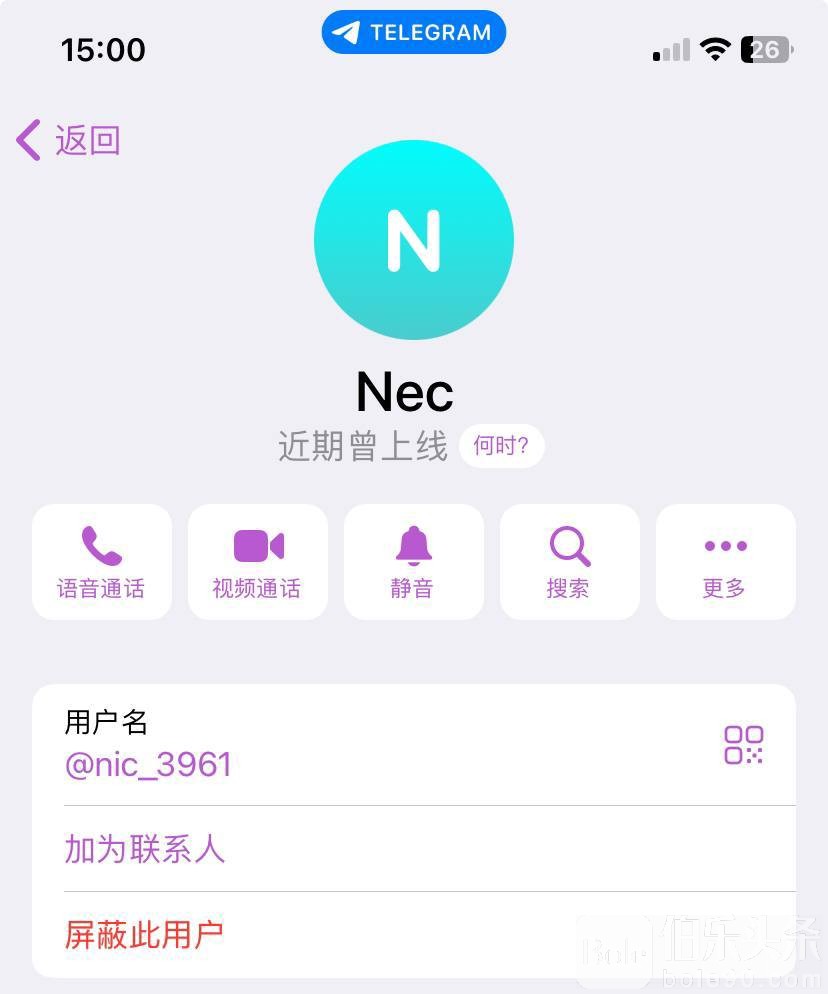Go back using the 返回 button
Image resolution: width=828 pixels, height=994 pixels.
pos(68,140)
